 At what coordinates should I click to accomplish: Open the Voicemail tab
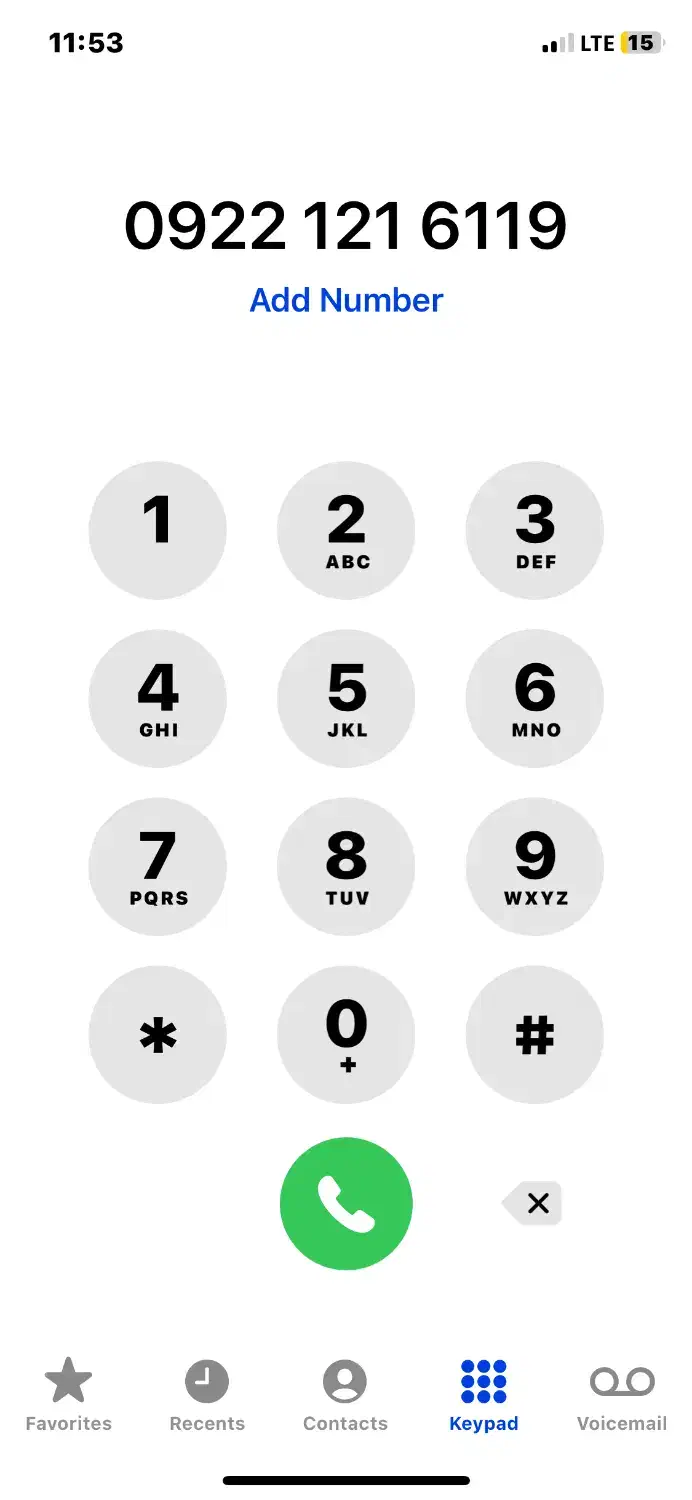click(x=622, y=1395)
